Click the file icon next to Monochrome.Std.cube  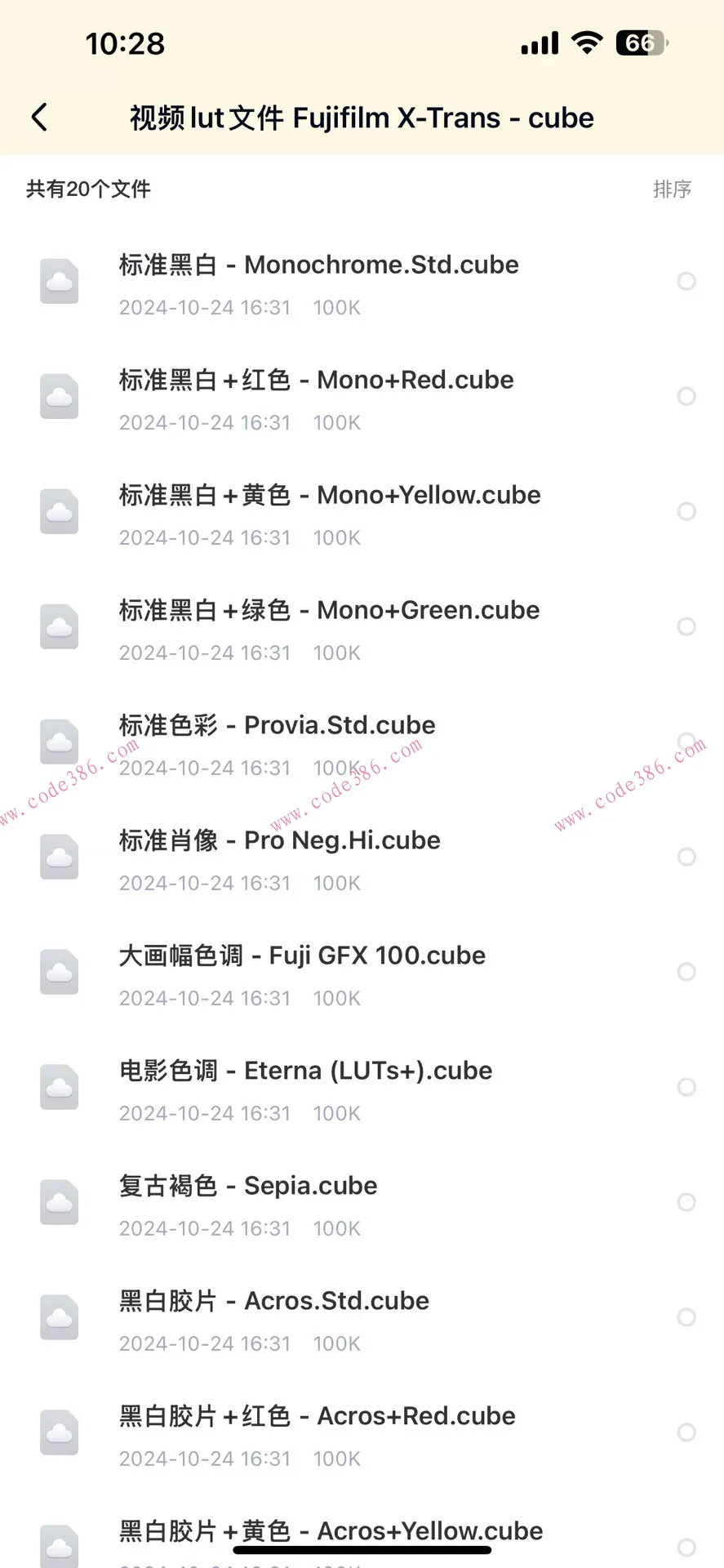[x=59, y=281]
